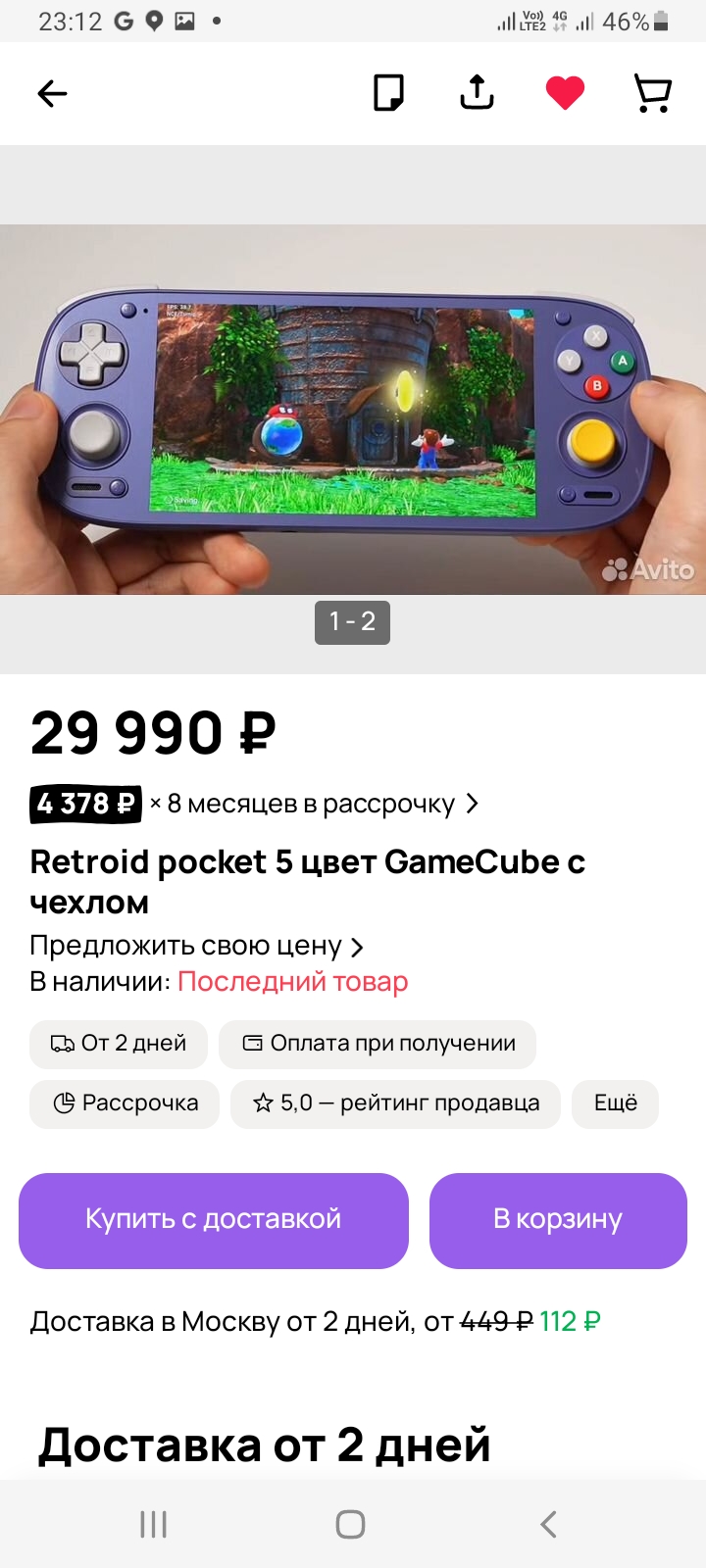
Task: Select the От 2 дней delivery chip
Action: tap(119, 1044)
